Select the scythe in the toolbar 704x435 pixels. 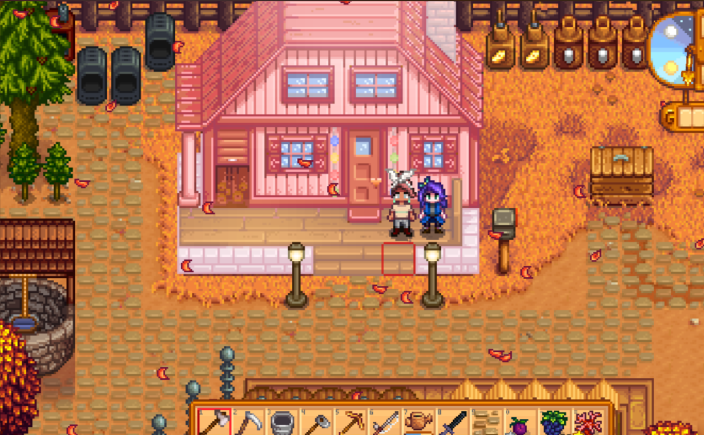point(248,422)
